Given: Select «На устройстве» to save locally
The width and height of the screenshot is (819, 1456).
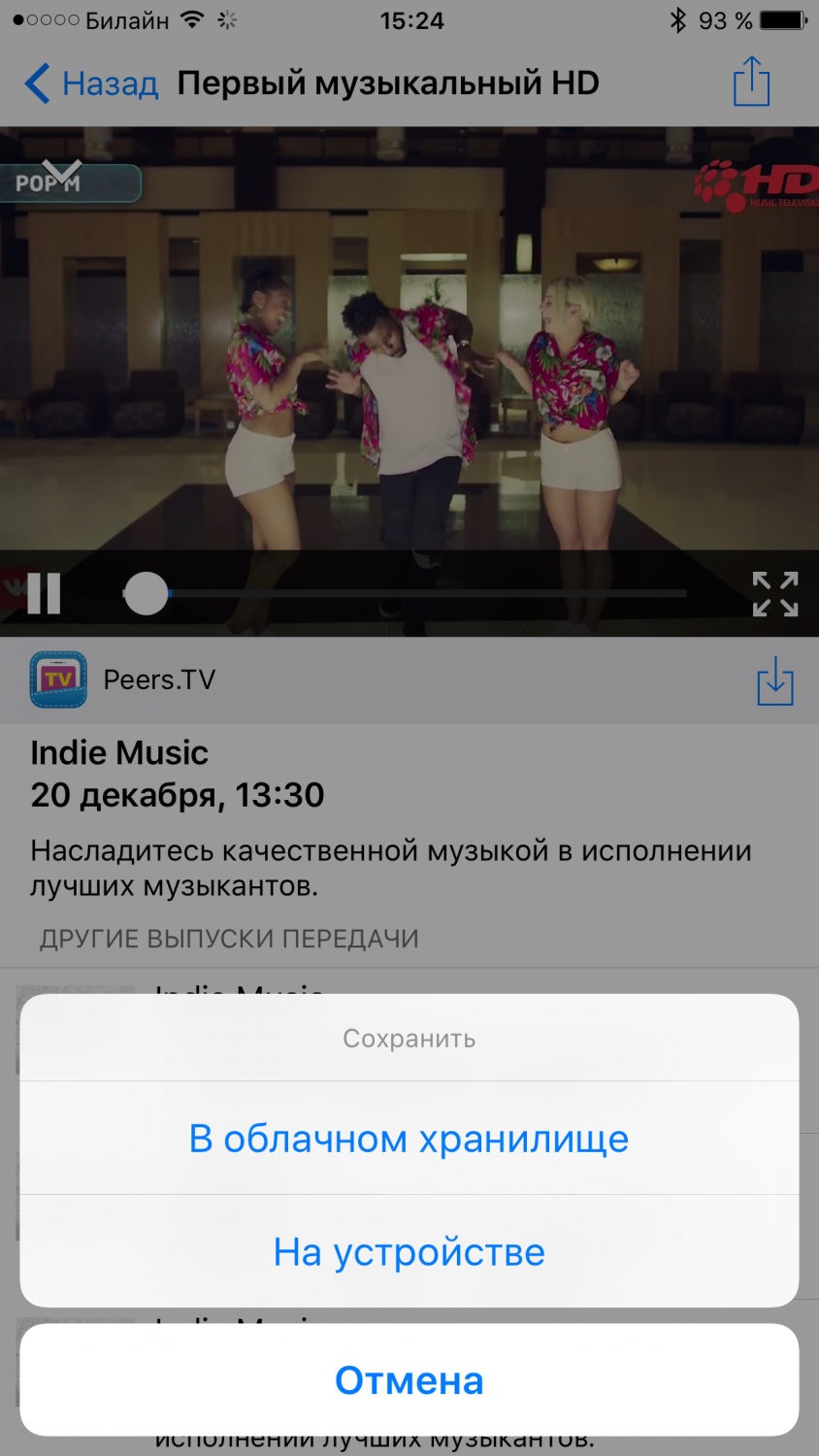Looking at the screenshot, I should [409, 1252].
